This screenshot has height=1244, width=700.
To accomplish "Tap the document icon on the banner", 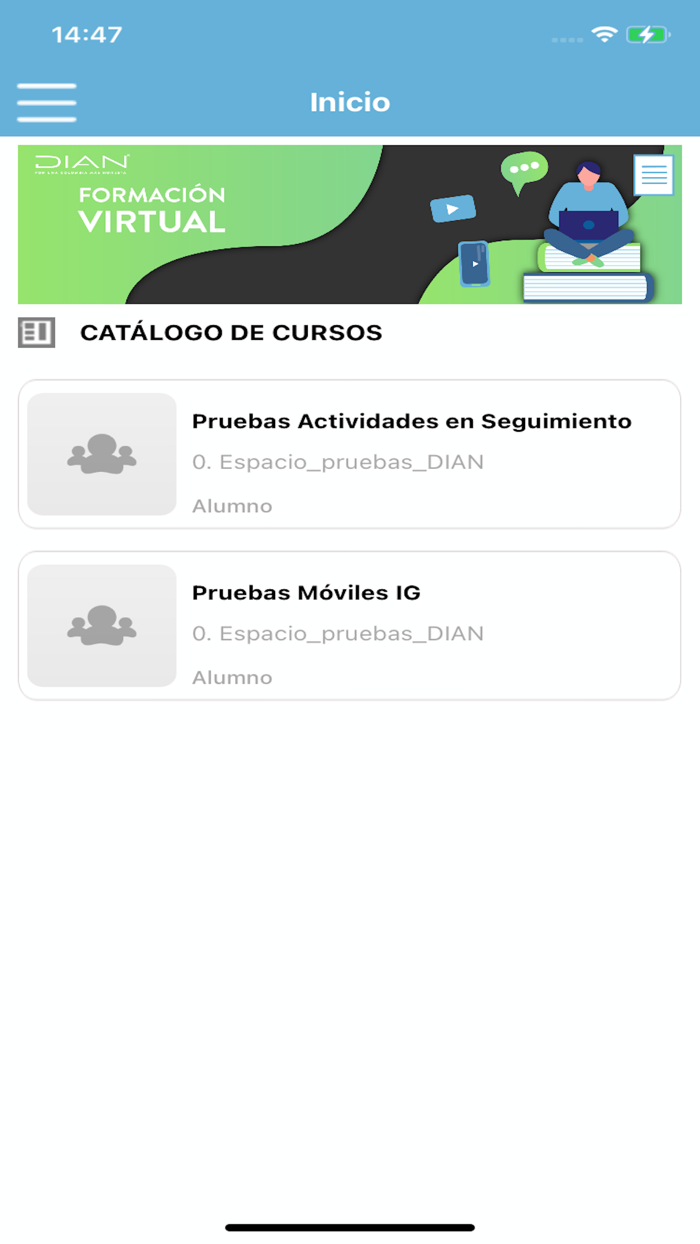I will [654, 175].
